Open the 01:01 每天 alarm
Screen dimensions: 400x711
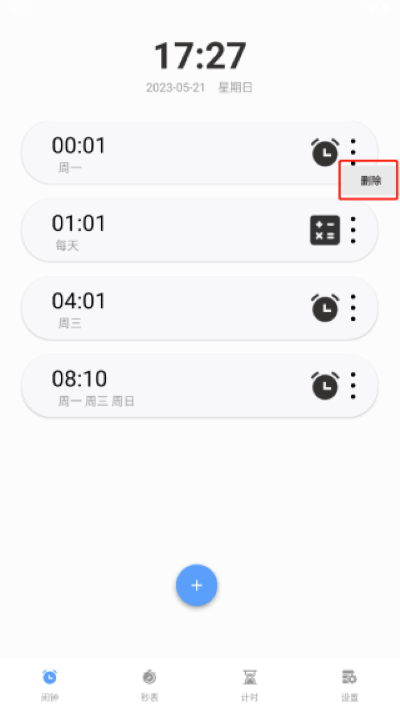click(x=200, y=230)
